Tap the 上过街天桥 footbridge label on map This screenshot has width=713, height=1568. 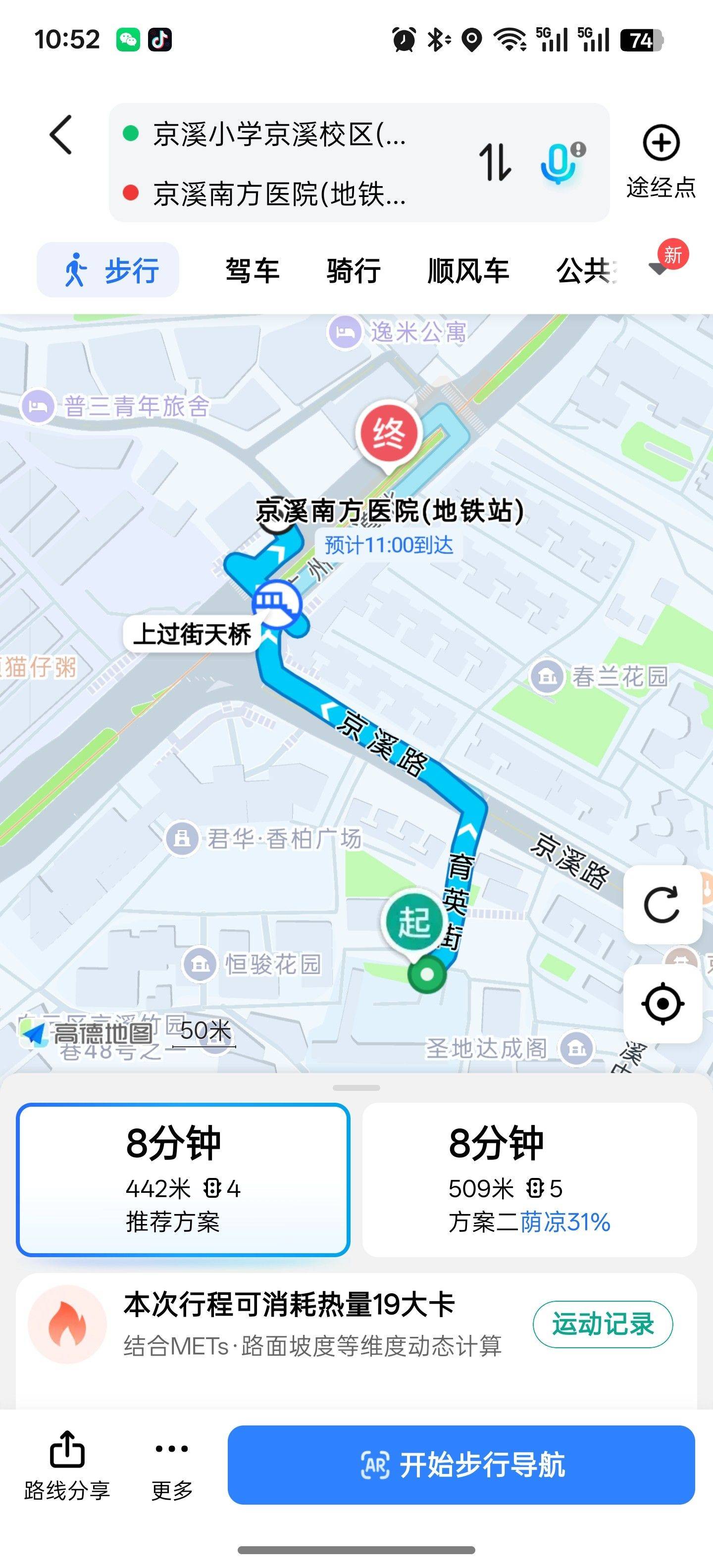(193, 634)
